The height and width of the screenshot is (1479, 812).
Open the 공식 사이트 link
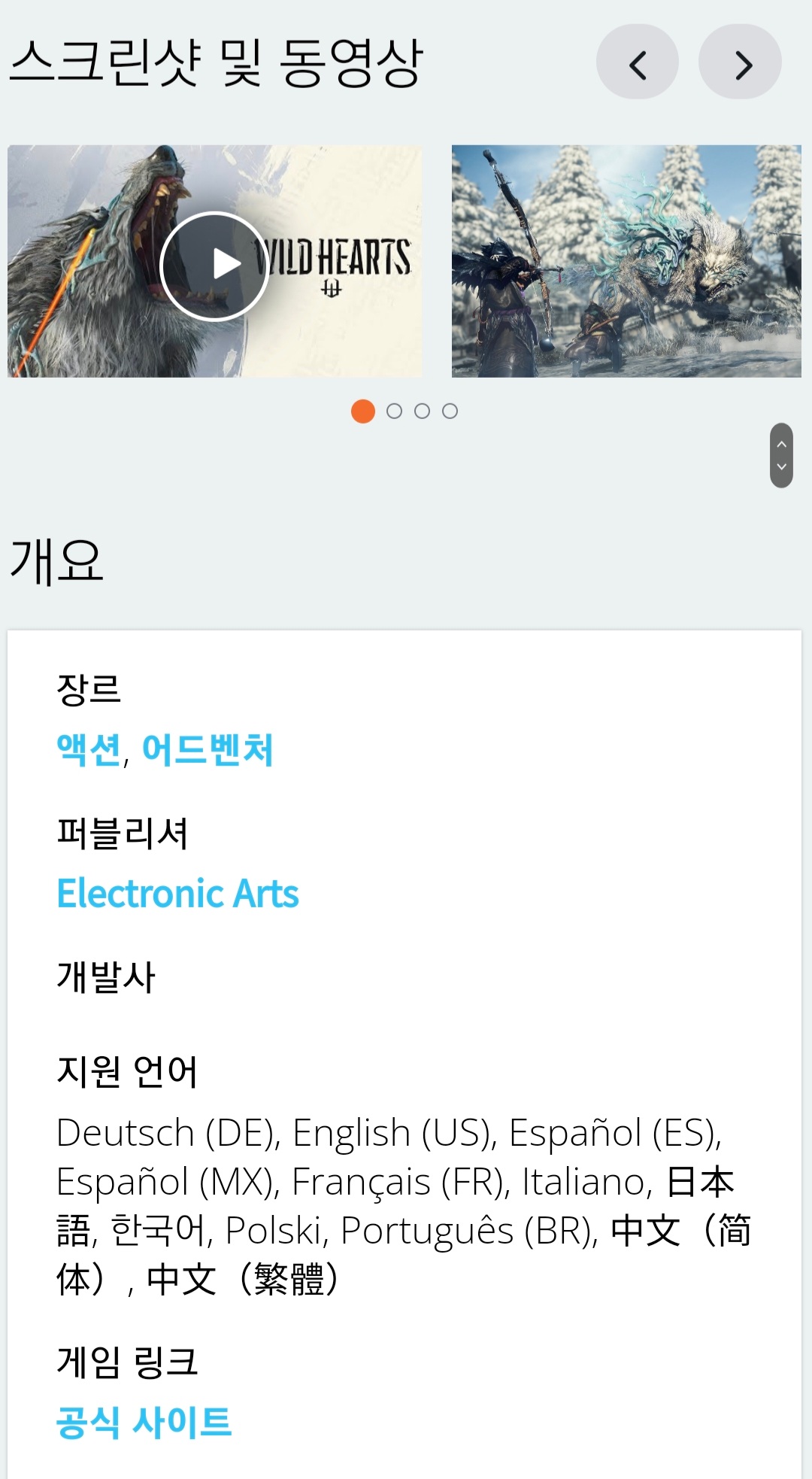tap(144, 1423)
